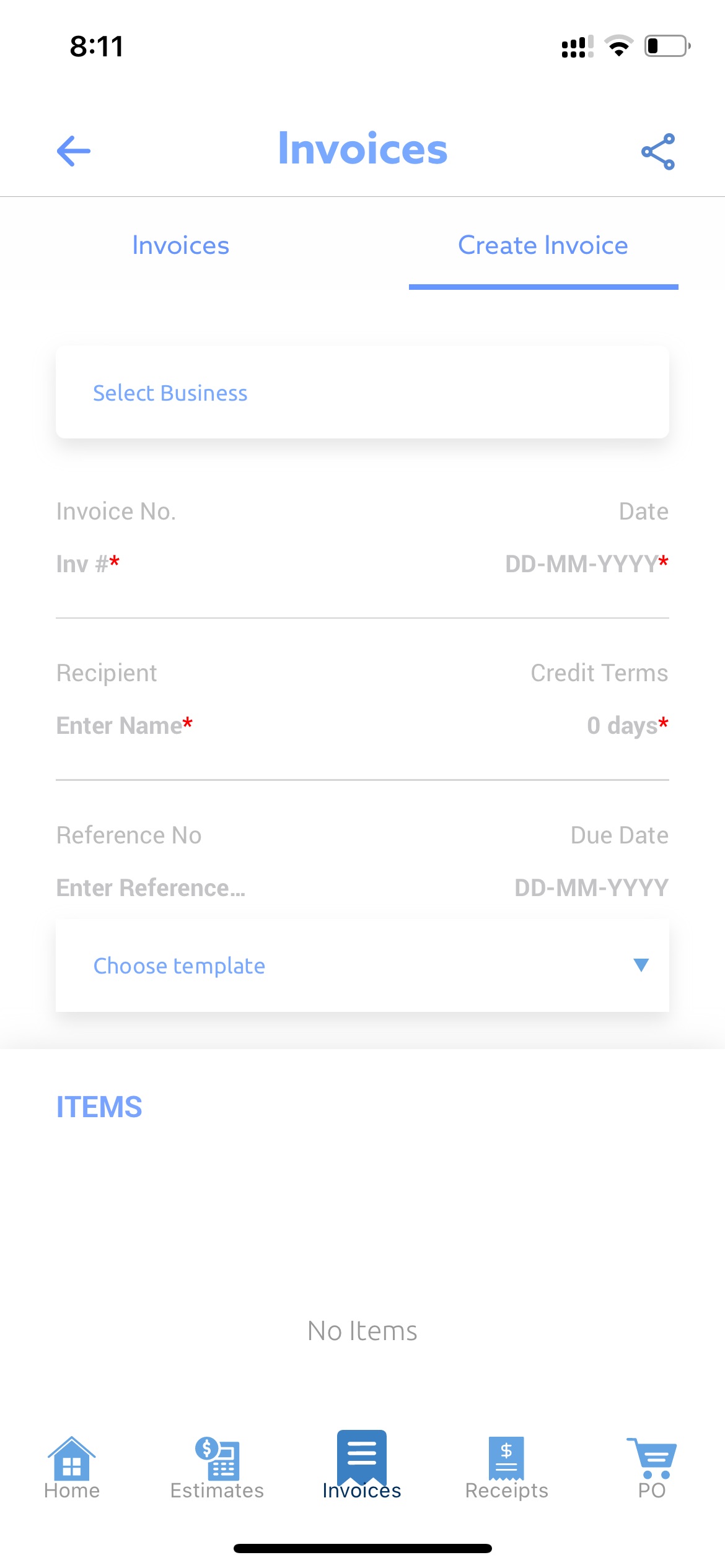
Task: Open the Estimates tab
Action: [x=217, y=1468]
